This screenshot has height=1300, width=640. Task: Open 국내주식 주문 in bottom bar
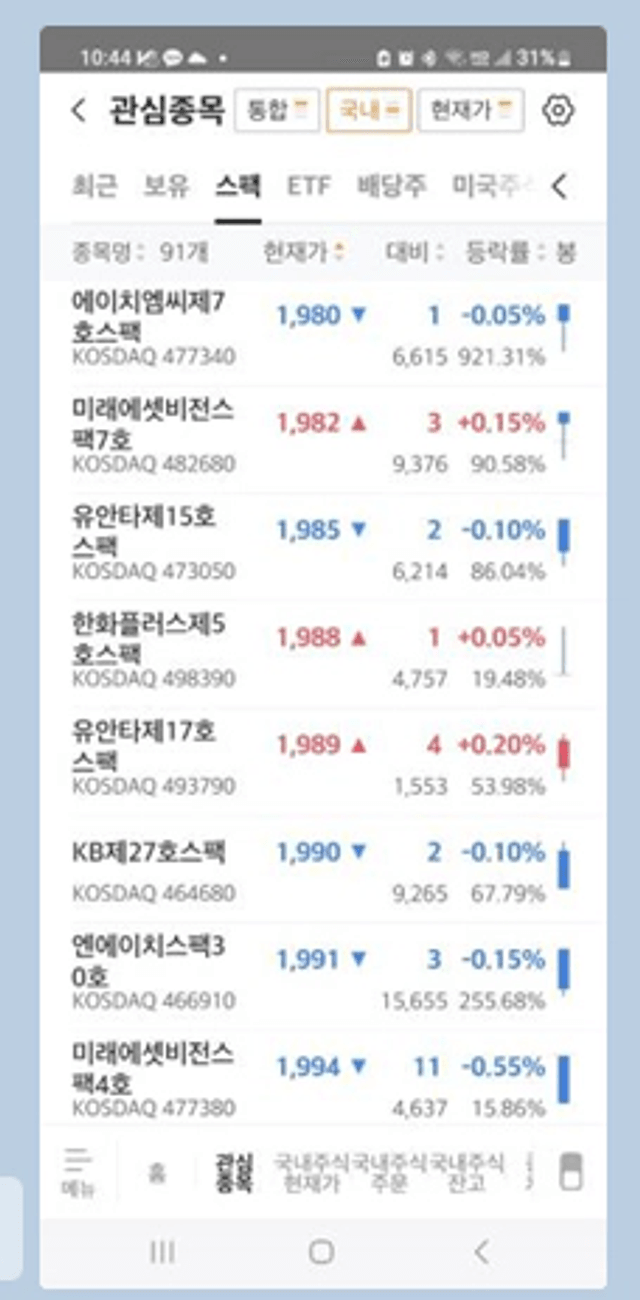[389, 1172]
